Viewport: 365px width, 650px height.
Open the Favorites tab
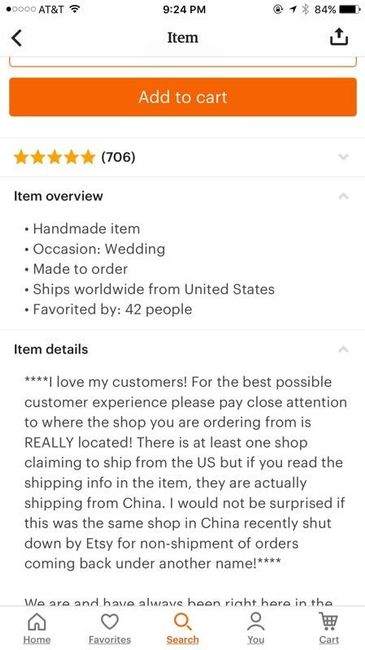coord(110,628)
